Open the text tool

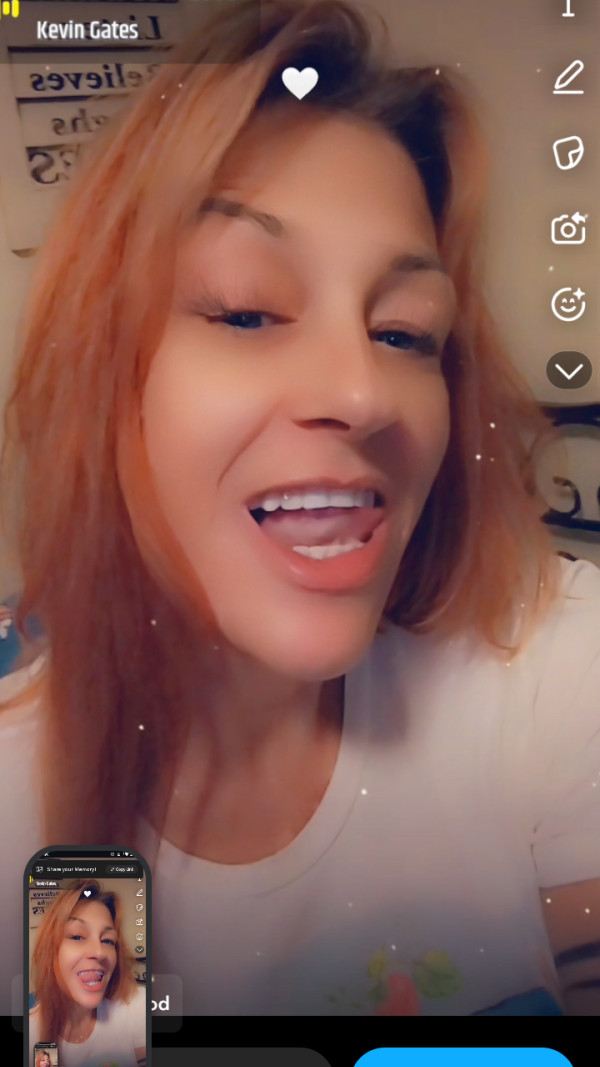click(x=568, y=8)
